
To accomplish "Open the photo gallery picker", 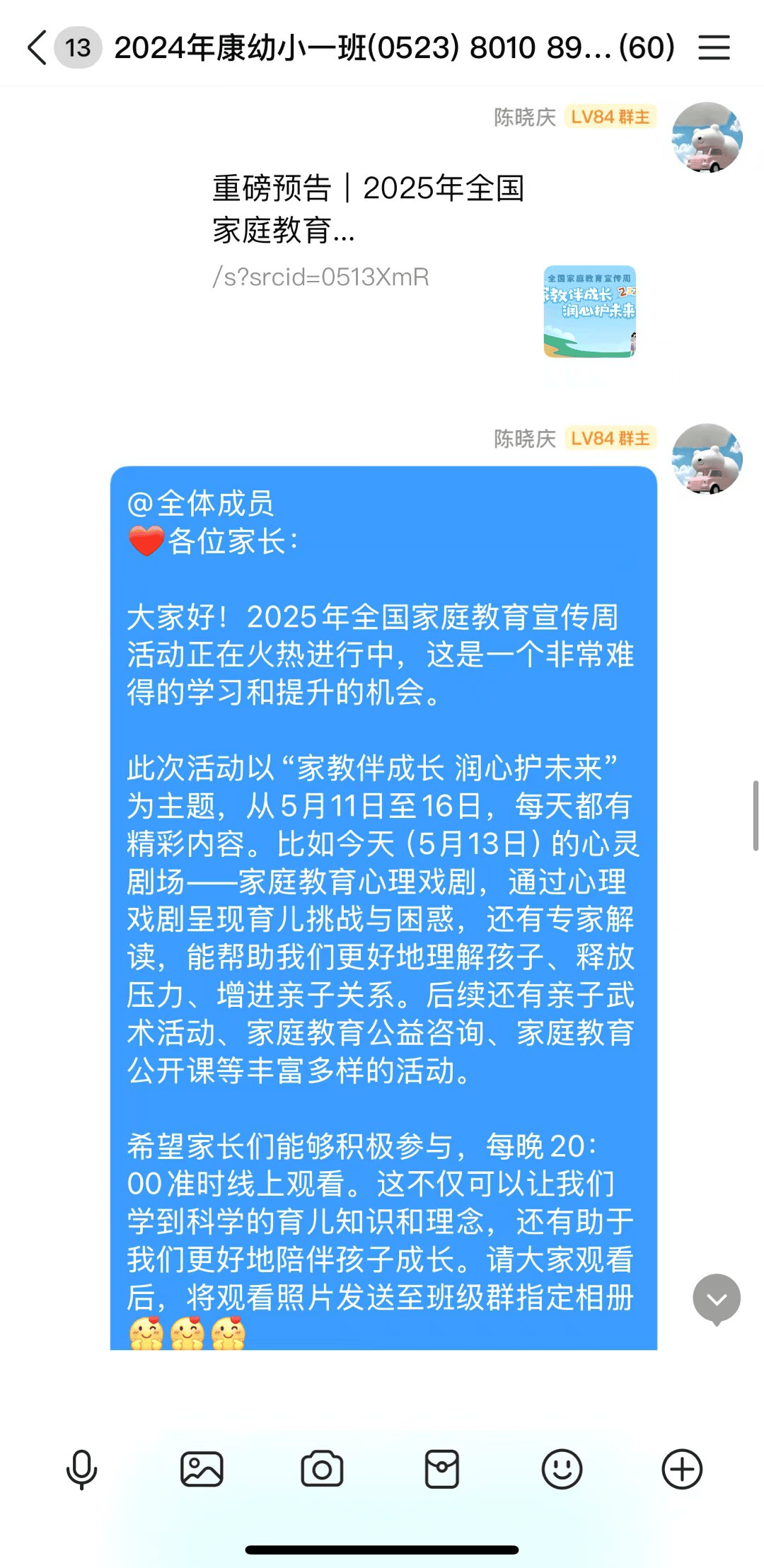I will (x=202, y=1470).
